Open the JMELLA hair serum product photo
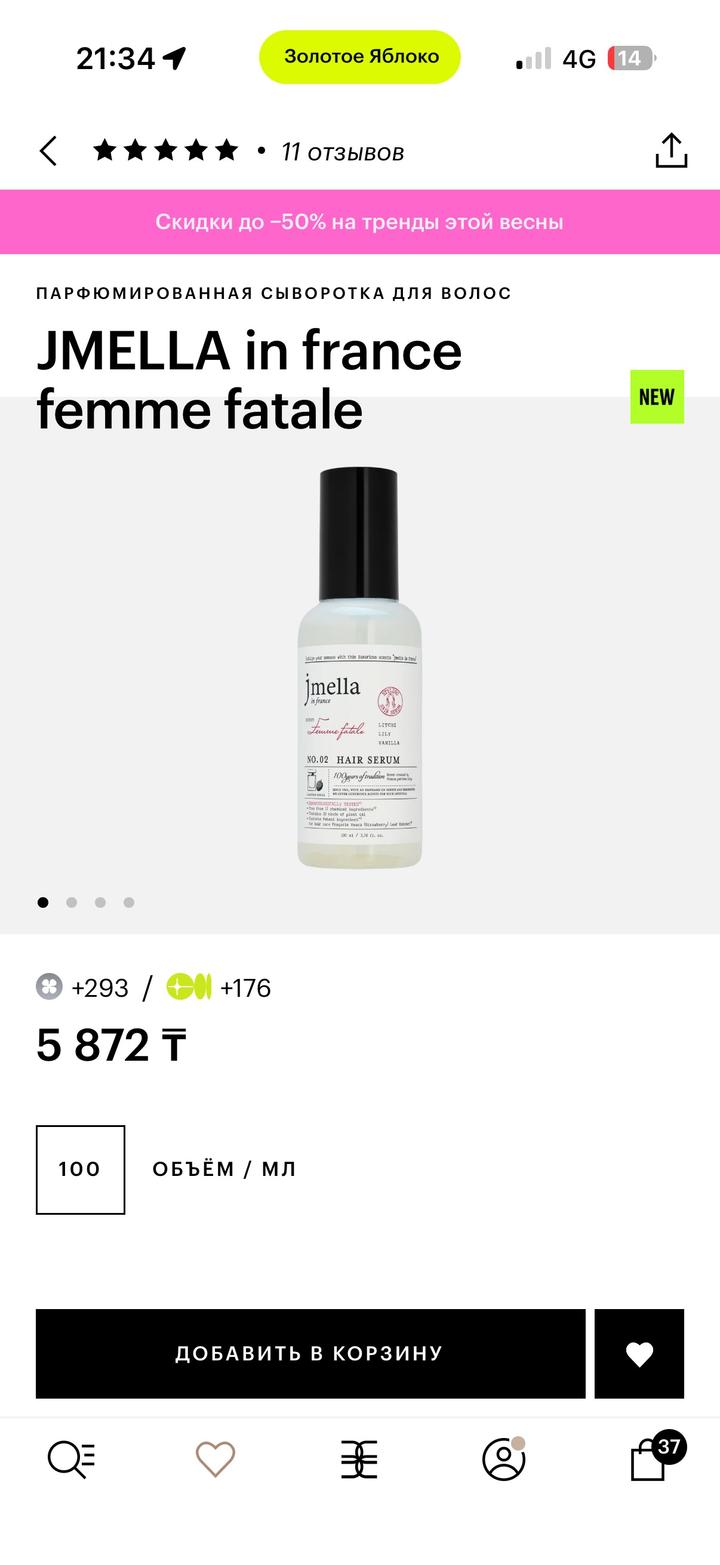 (x=359, y=668)
